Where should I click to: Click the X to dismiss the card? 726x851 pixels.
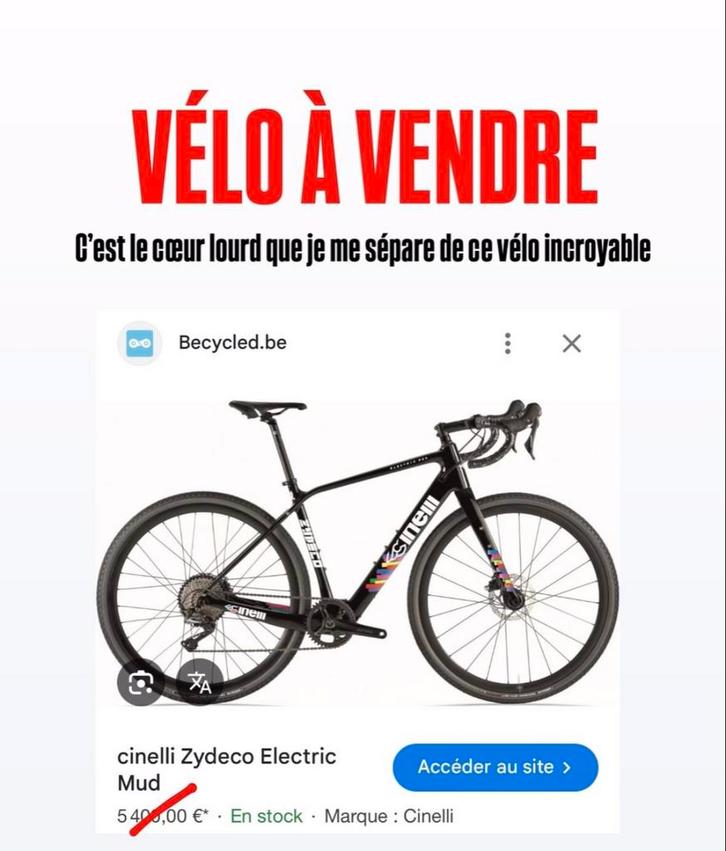click(571, 342)
